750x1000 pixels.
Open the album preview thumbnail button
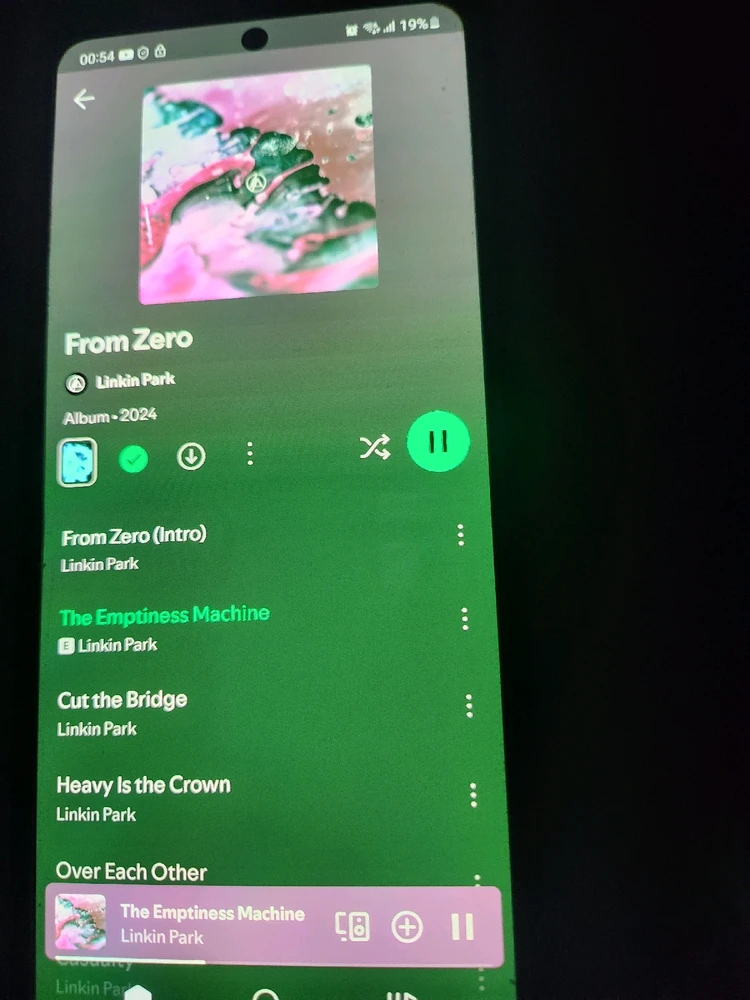[77, 462]
